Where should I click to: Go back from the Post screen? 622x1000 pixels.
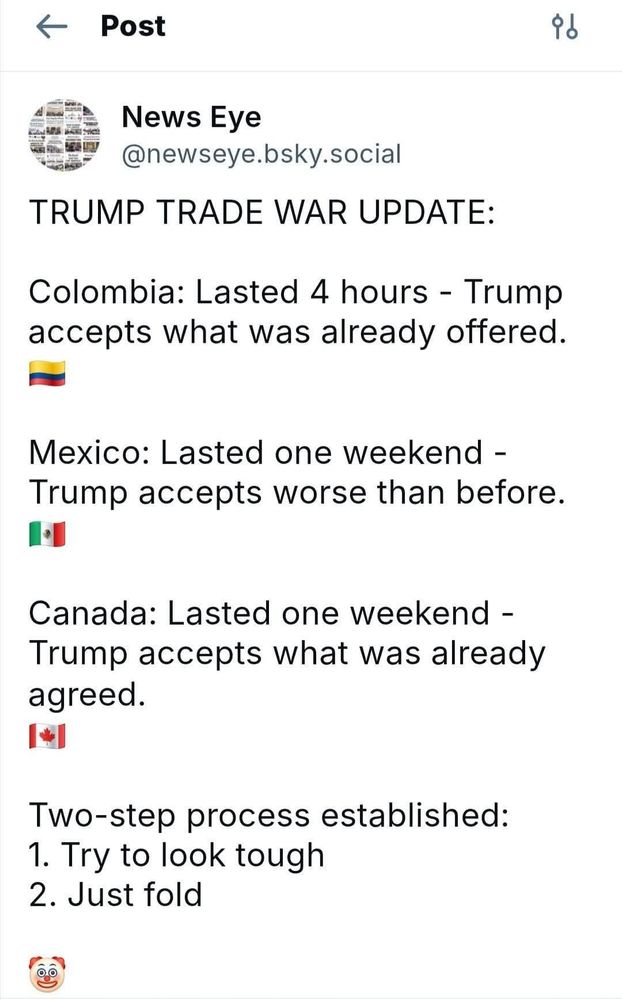click(49, 28)
